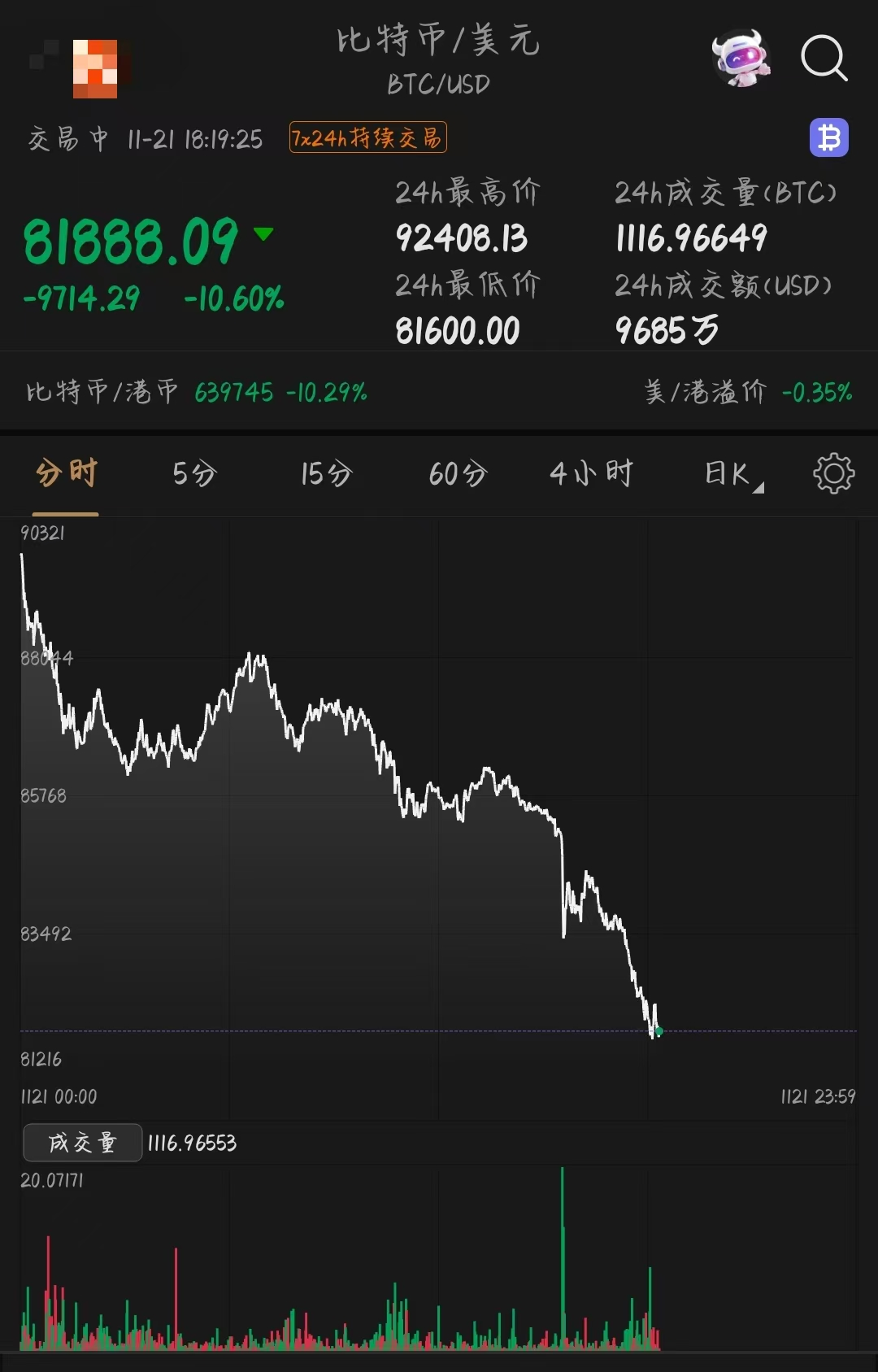Viewport: 878px width, 1372px height.
Task: Select the 60分 interval
Action: [x=457, y=474]
